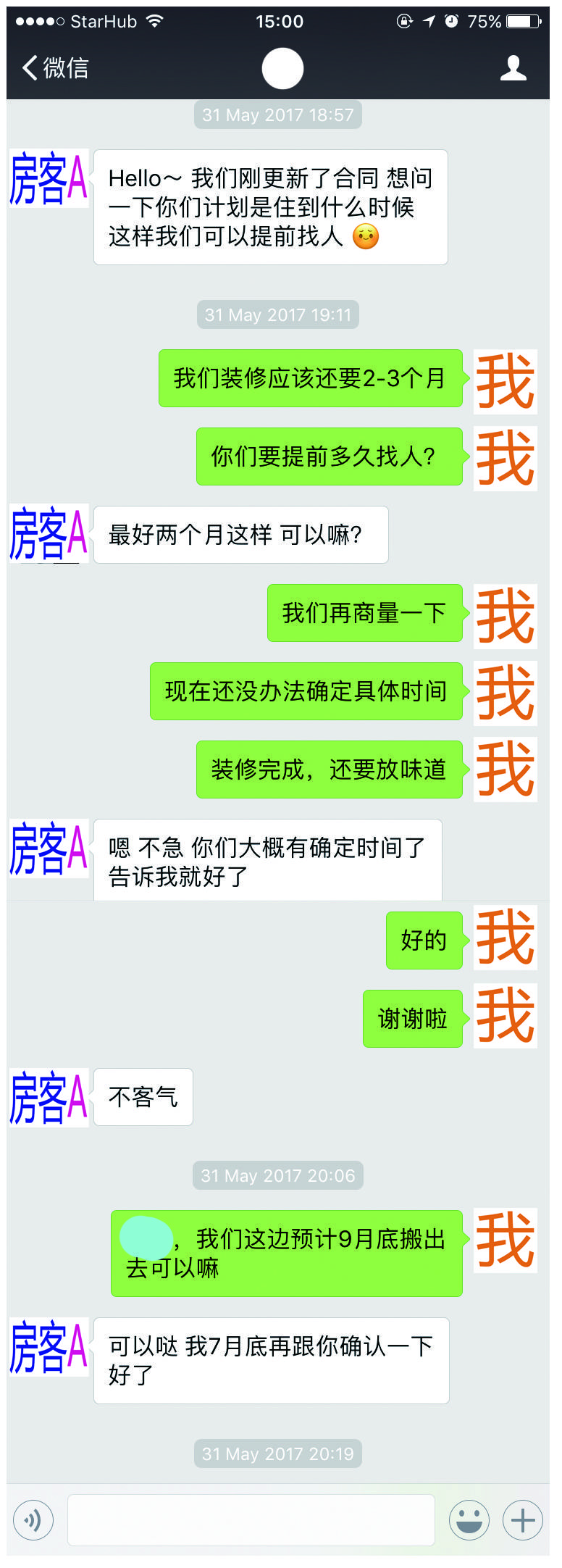
Task: Tap 我 avatar beside the 谢谢啦 message
Action: point(506,1016)
